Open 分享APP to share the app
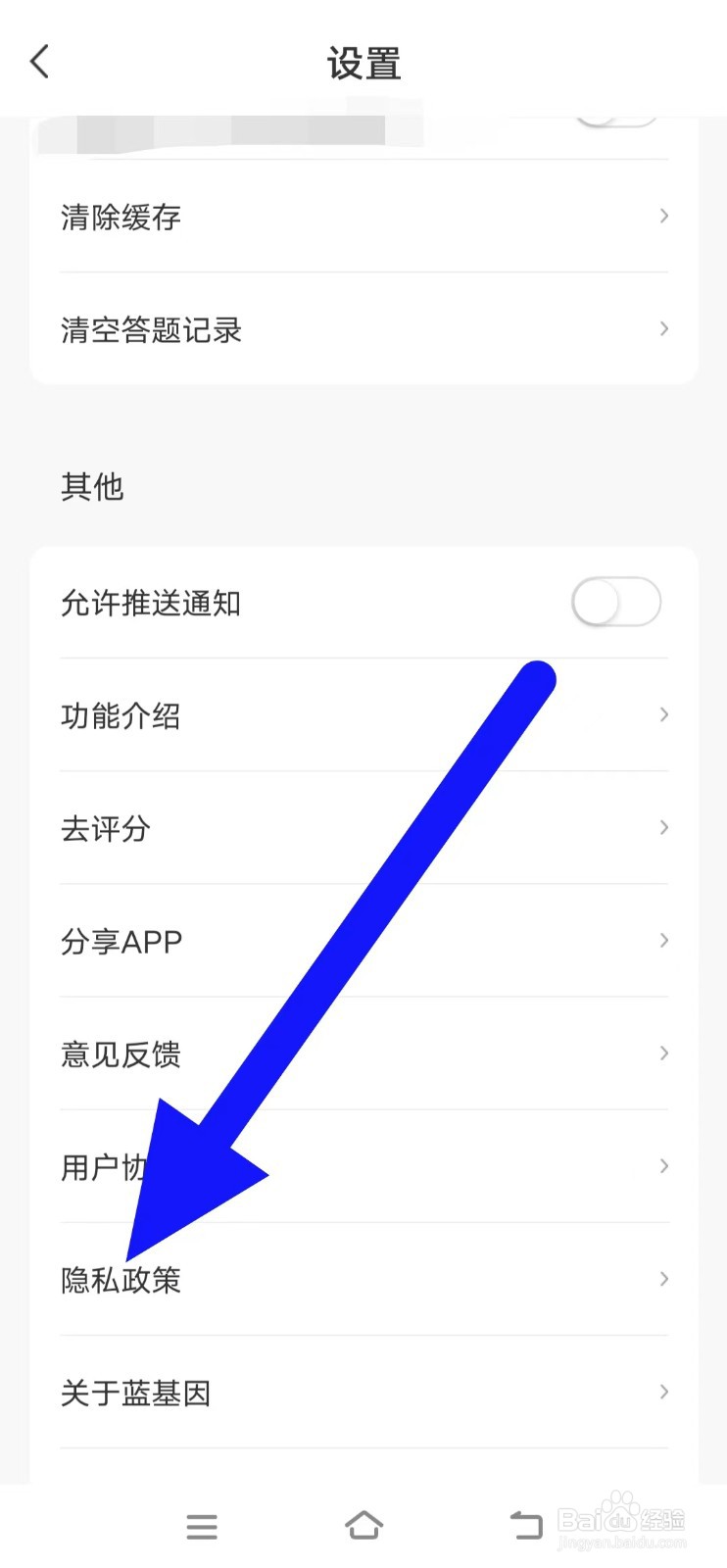The width and height of the screenshot is (727, 1568). 363,941
